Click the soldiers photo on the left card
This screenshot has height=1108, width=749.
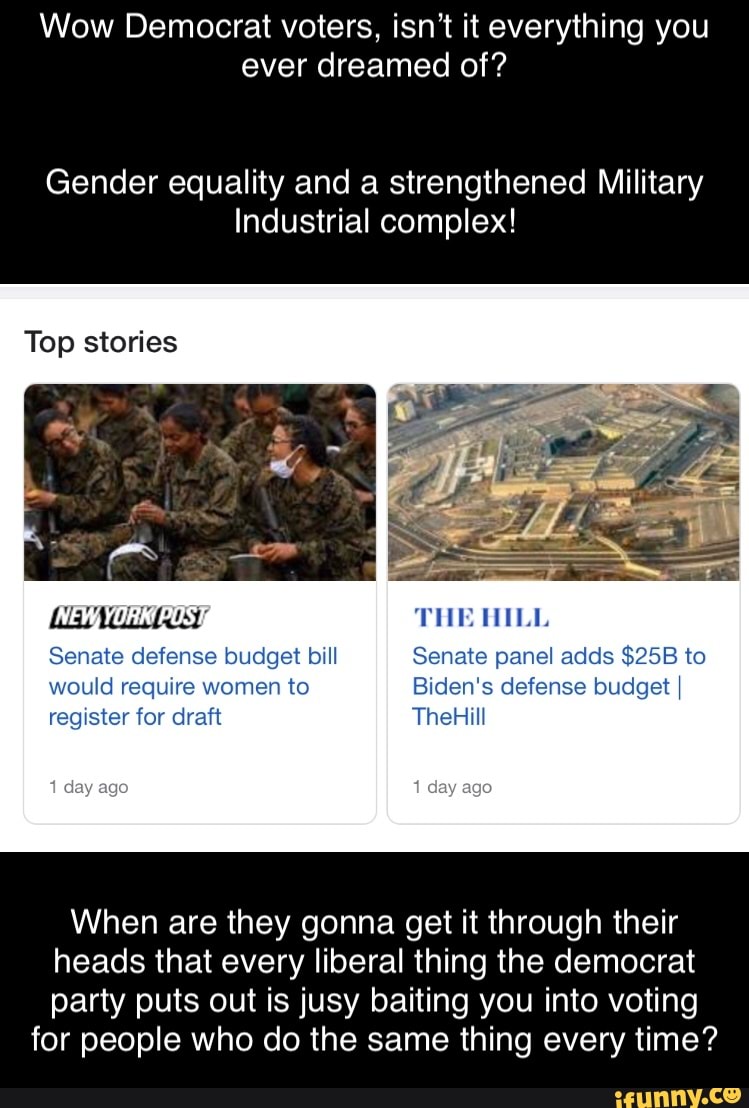click(199, 481)
